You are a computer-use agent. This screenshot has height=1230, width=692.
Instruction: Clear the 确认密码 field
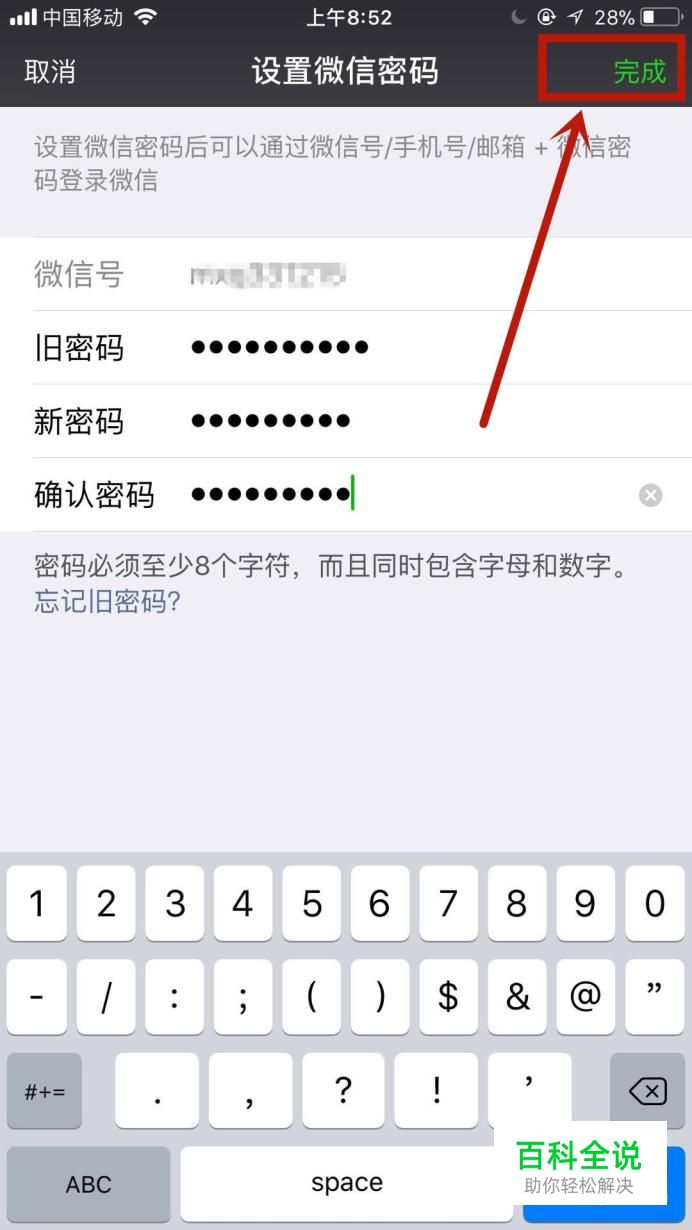(650, 495)
